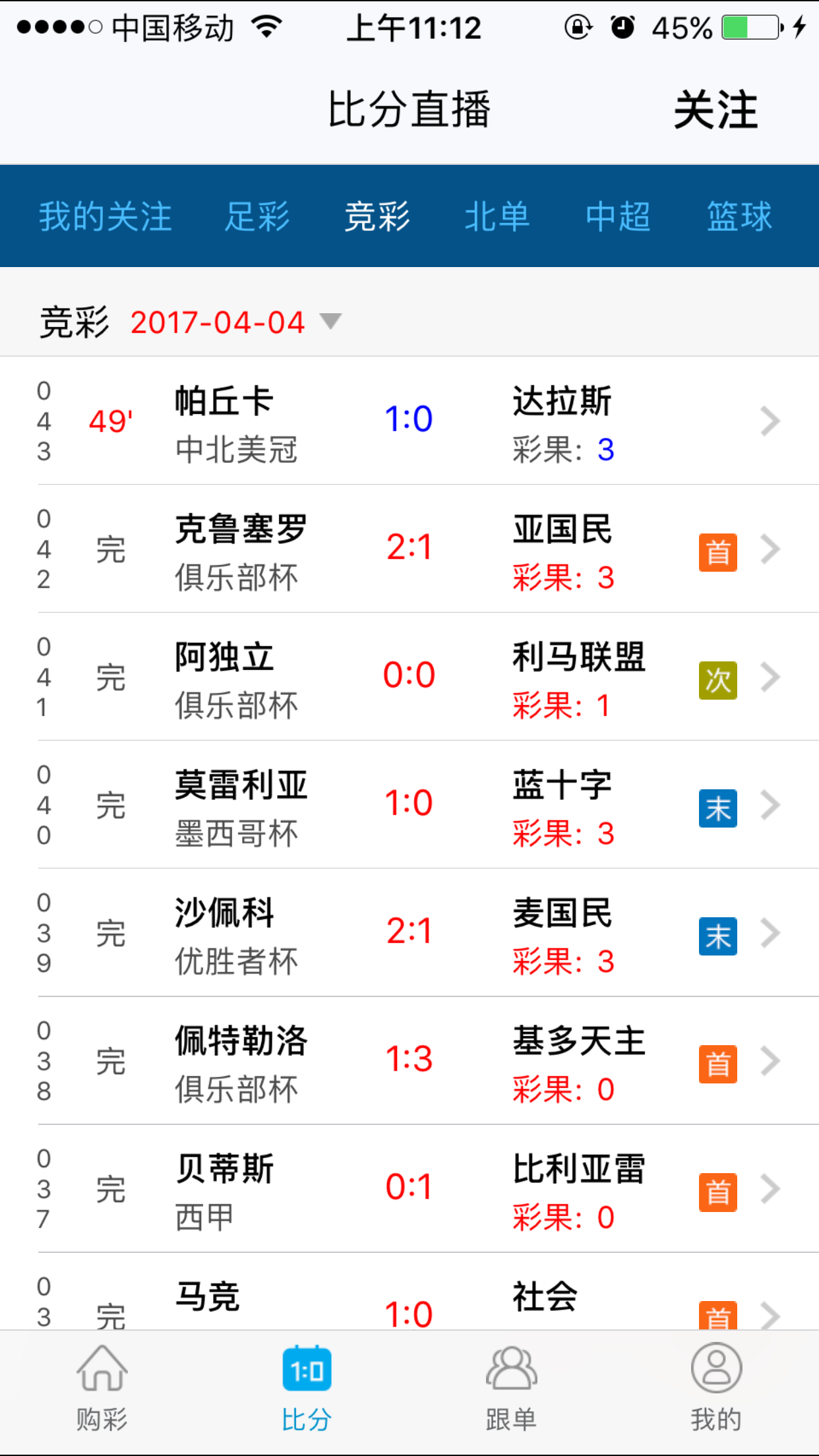Image resolution: width=819 pixels, height=1456 pixels.
Task: Expand the 2017-04-04 date dropdown
Action: click(x=236, y=322)
